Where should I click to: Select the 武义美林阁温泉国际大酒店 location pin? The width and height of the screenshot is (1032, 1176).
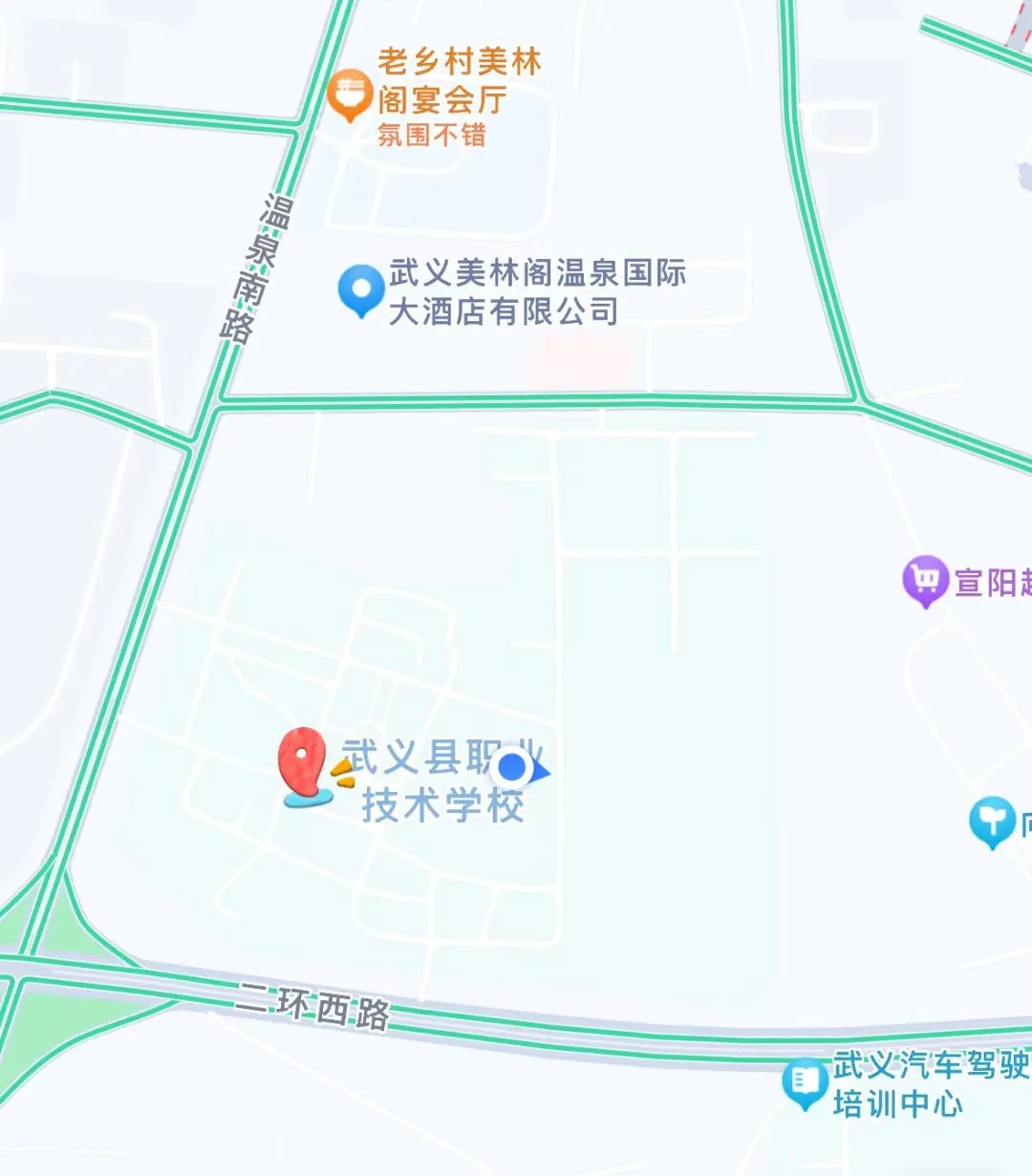(361, 289)
